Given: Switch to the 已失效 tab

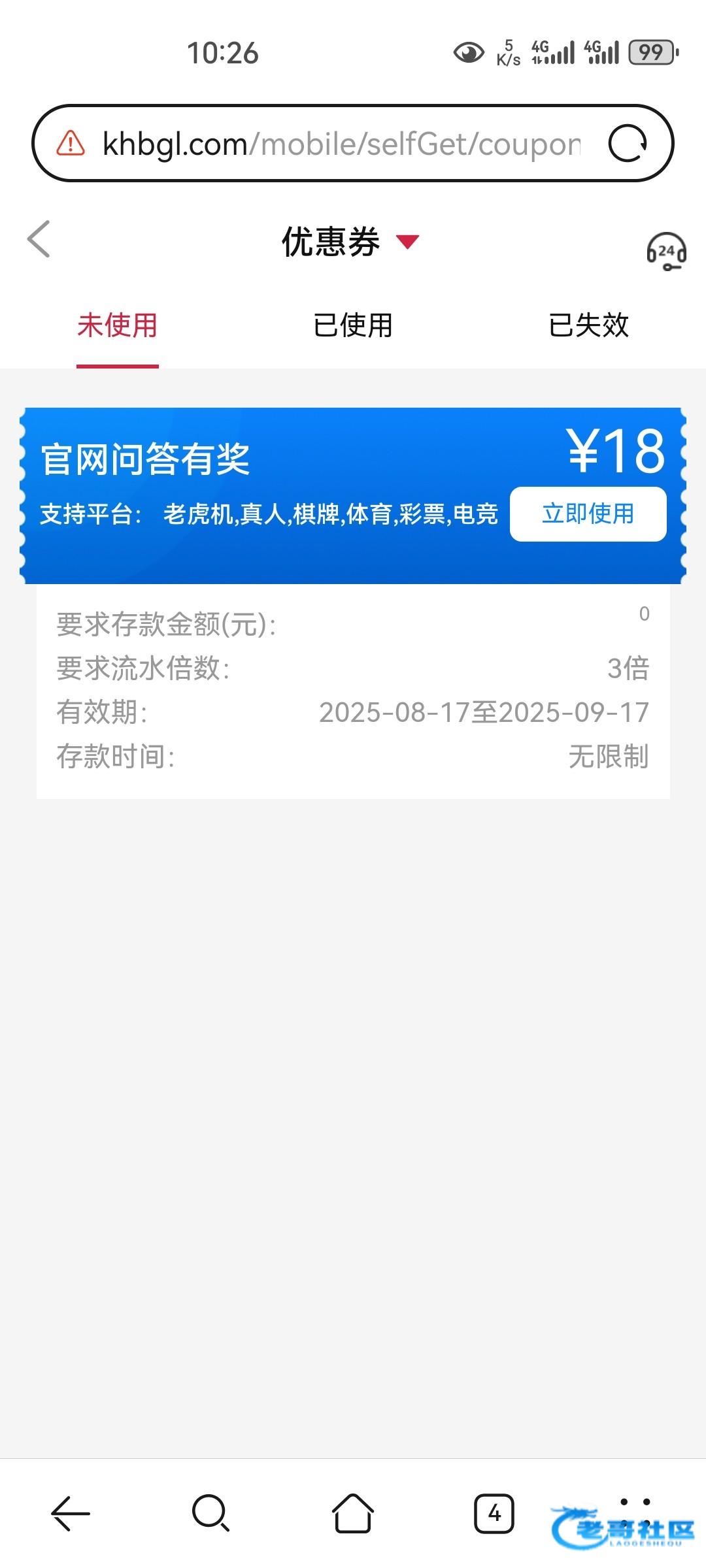Looking at the screenshot, I should pyautogui.click(x=588, y=325).
